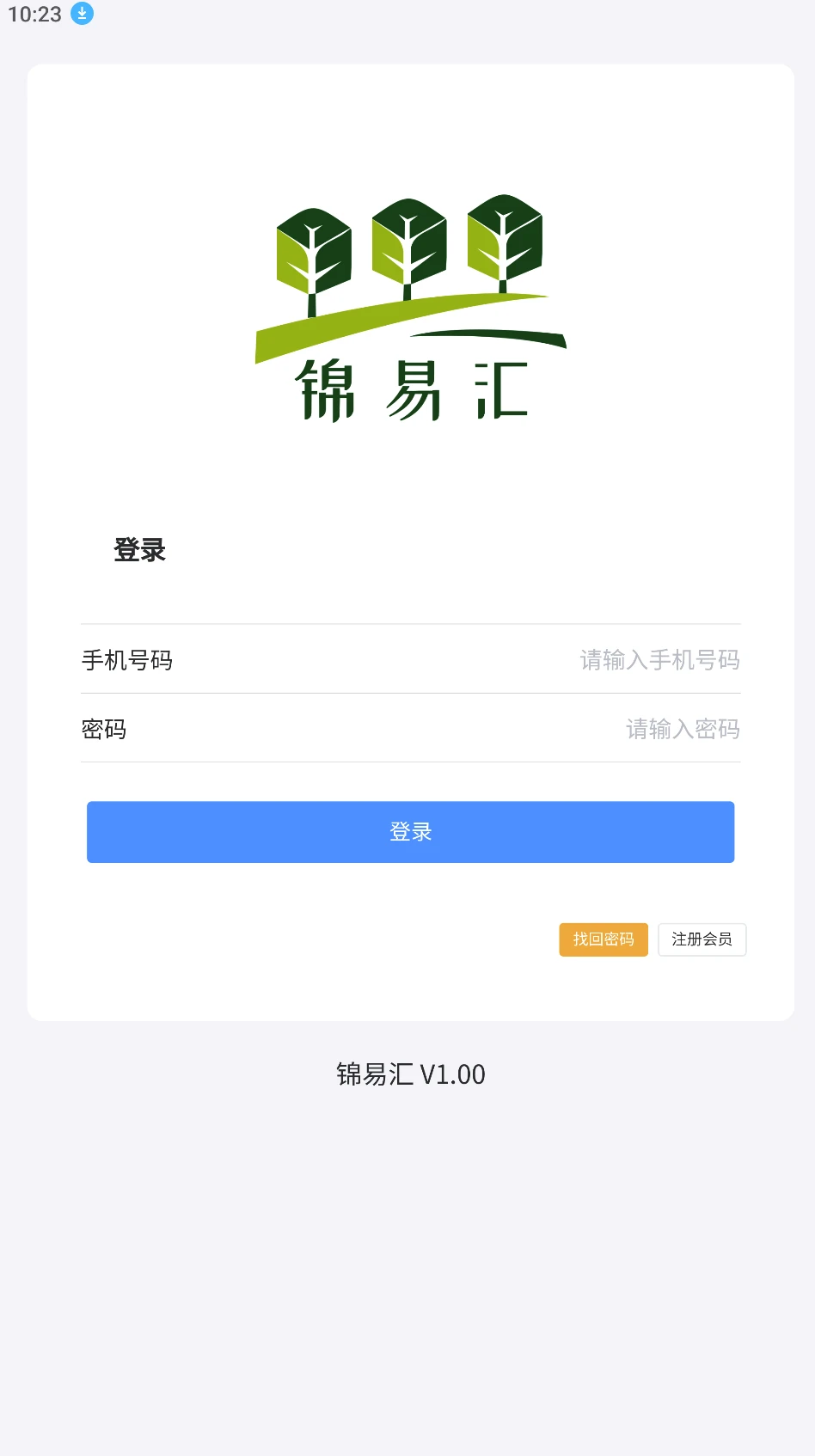The image size is (815, 1456).
Task: Click the 注册会员 registration button
Action: point(702,939)
